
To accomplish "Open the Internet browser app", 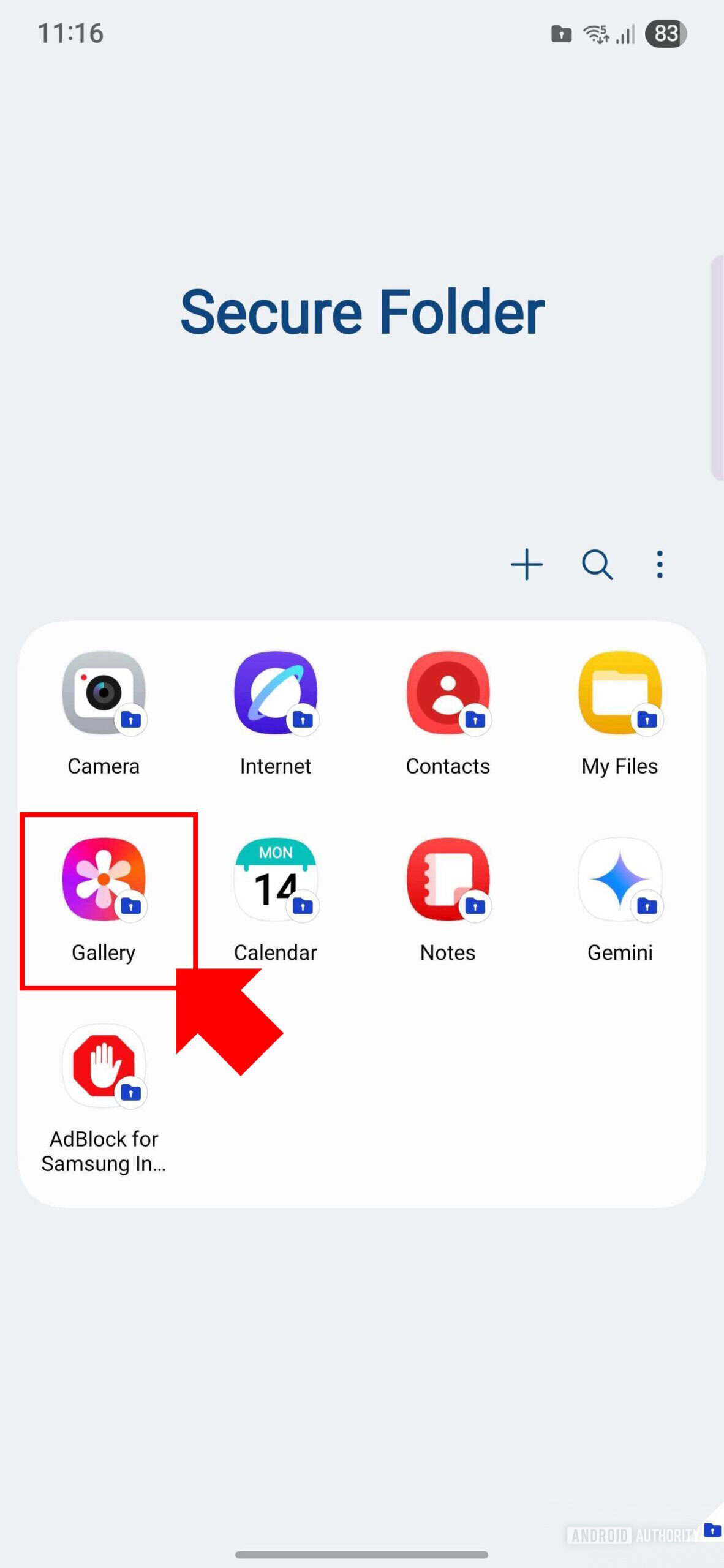I will click(276, 693).
